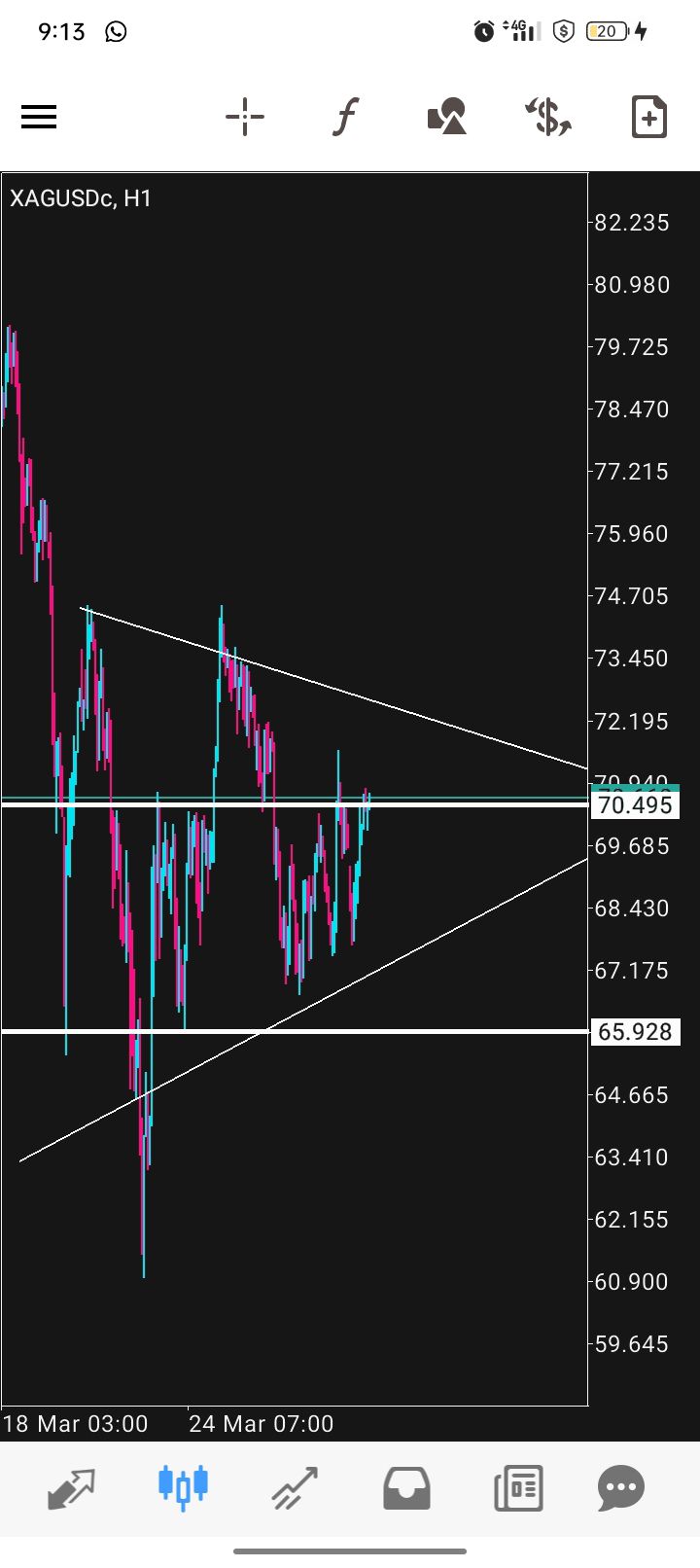Open the Messages chat tab
The width and height of the screenshot is (700, 1568).
621,1487
